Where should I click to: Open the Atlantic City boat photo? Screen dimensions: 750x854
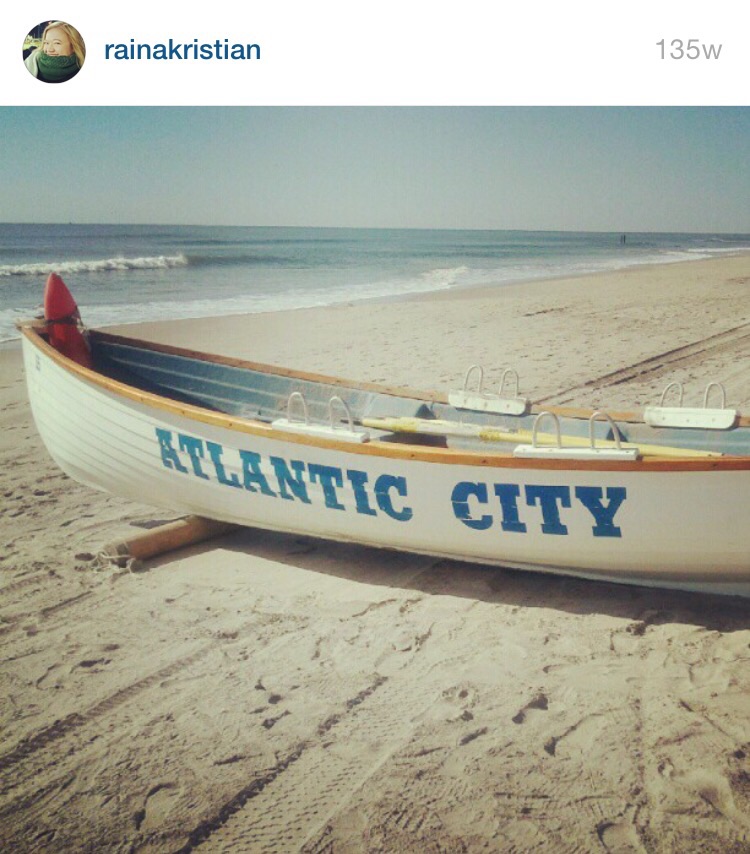pos(375,480)
